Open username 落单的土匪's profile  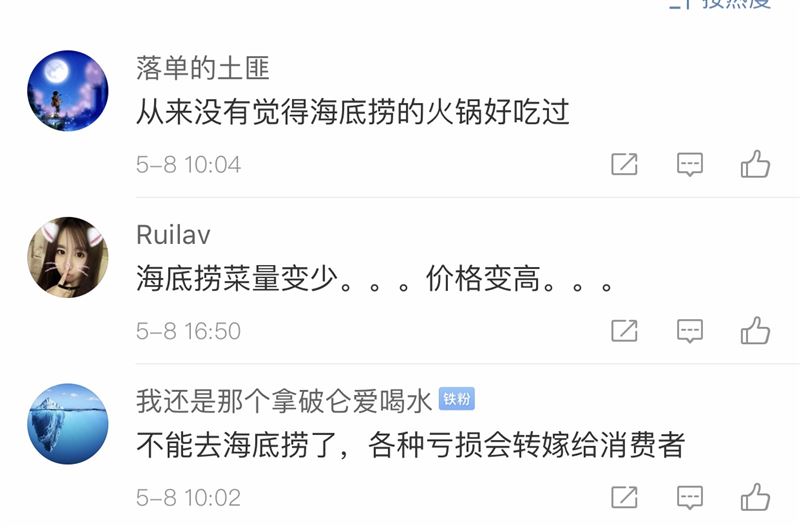click(x=203, y=69)
